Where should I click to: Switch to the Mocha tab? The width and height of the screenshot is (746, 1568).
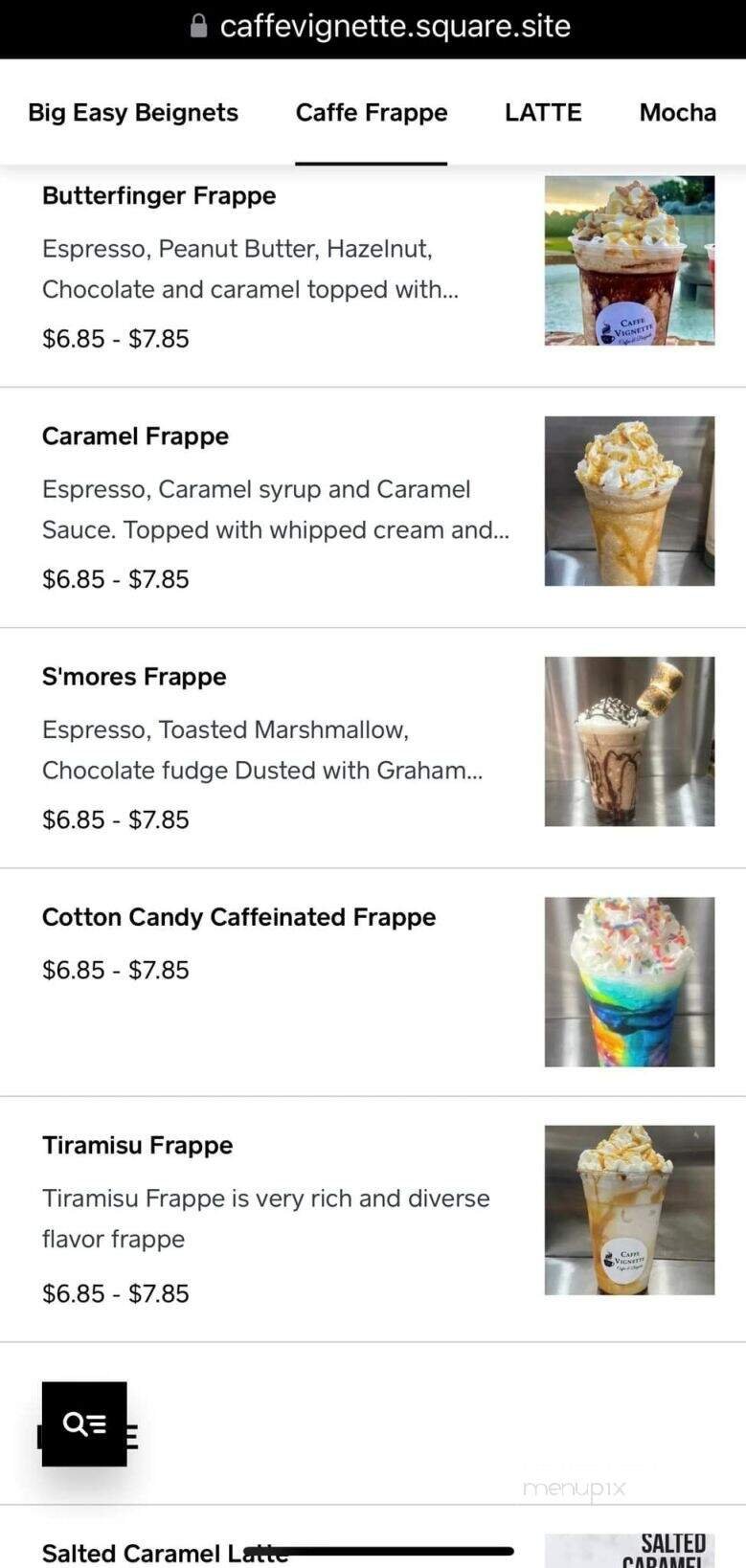pyautogui.click(x=677, y=112)
